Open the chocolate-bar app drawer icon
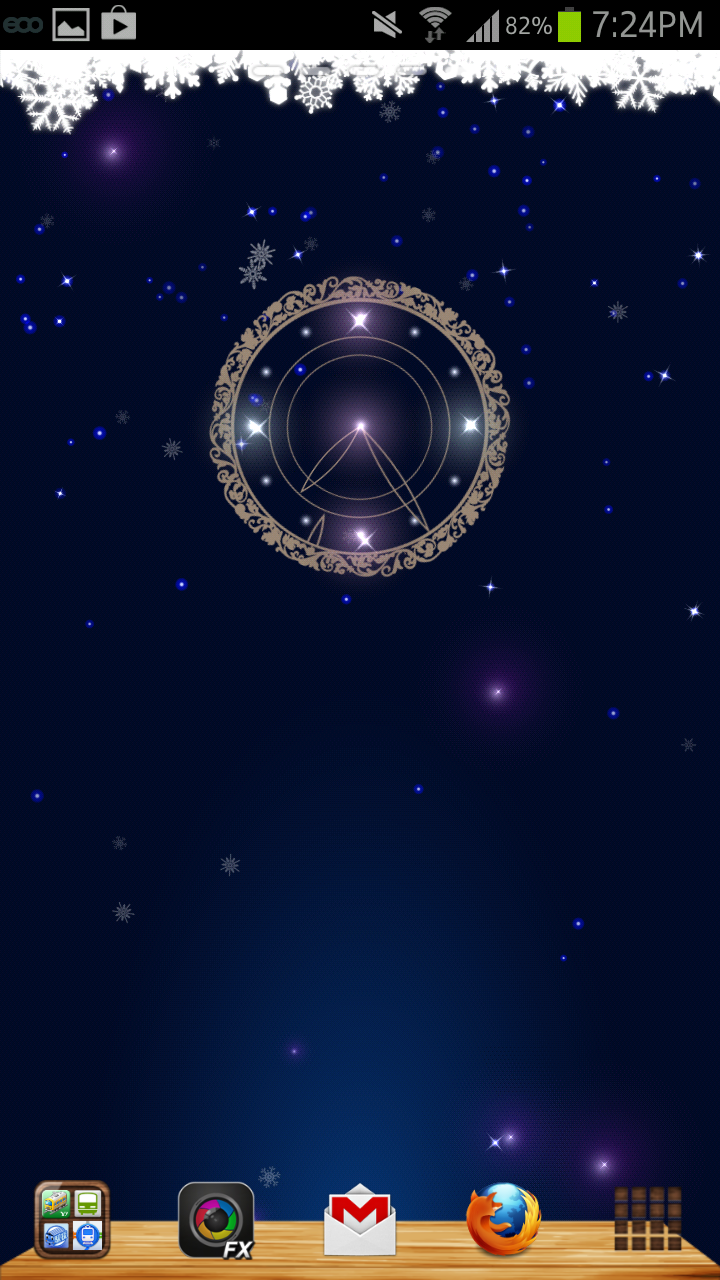The image size is (720, 1280). click(x=648, y=1219)
